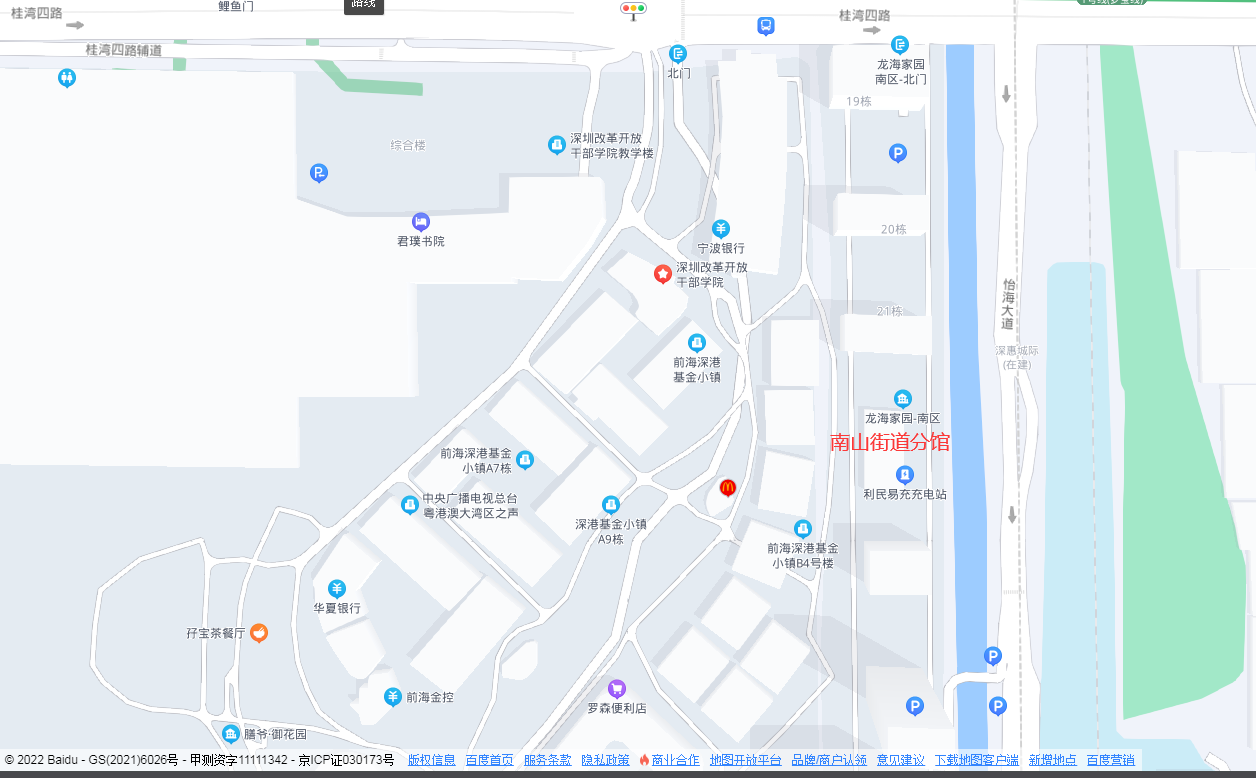Select the 华夏银行 marker

[337, 588]
